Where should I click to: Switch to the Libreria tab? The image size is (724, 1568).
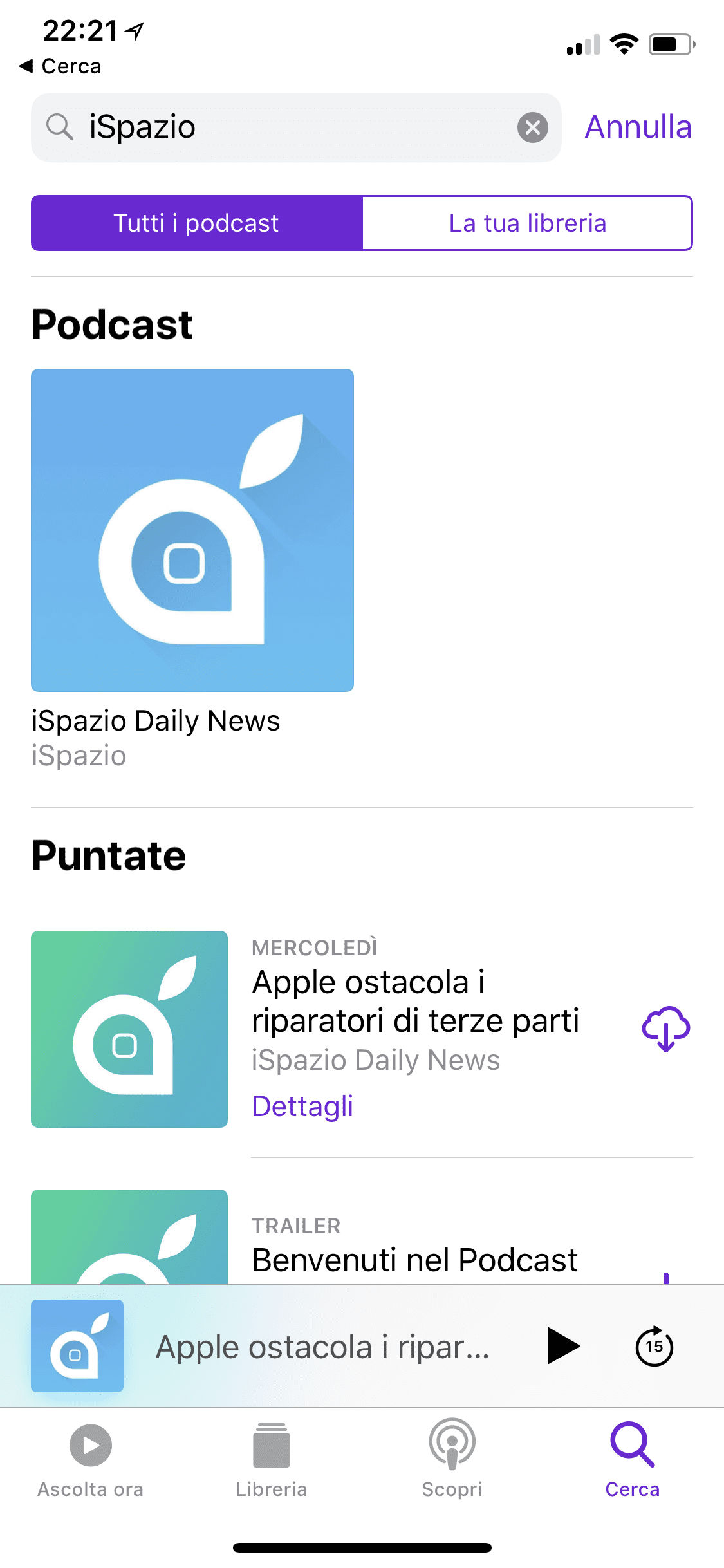tap(272, 1460)
